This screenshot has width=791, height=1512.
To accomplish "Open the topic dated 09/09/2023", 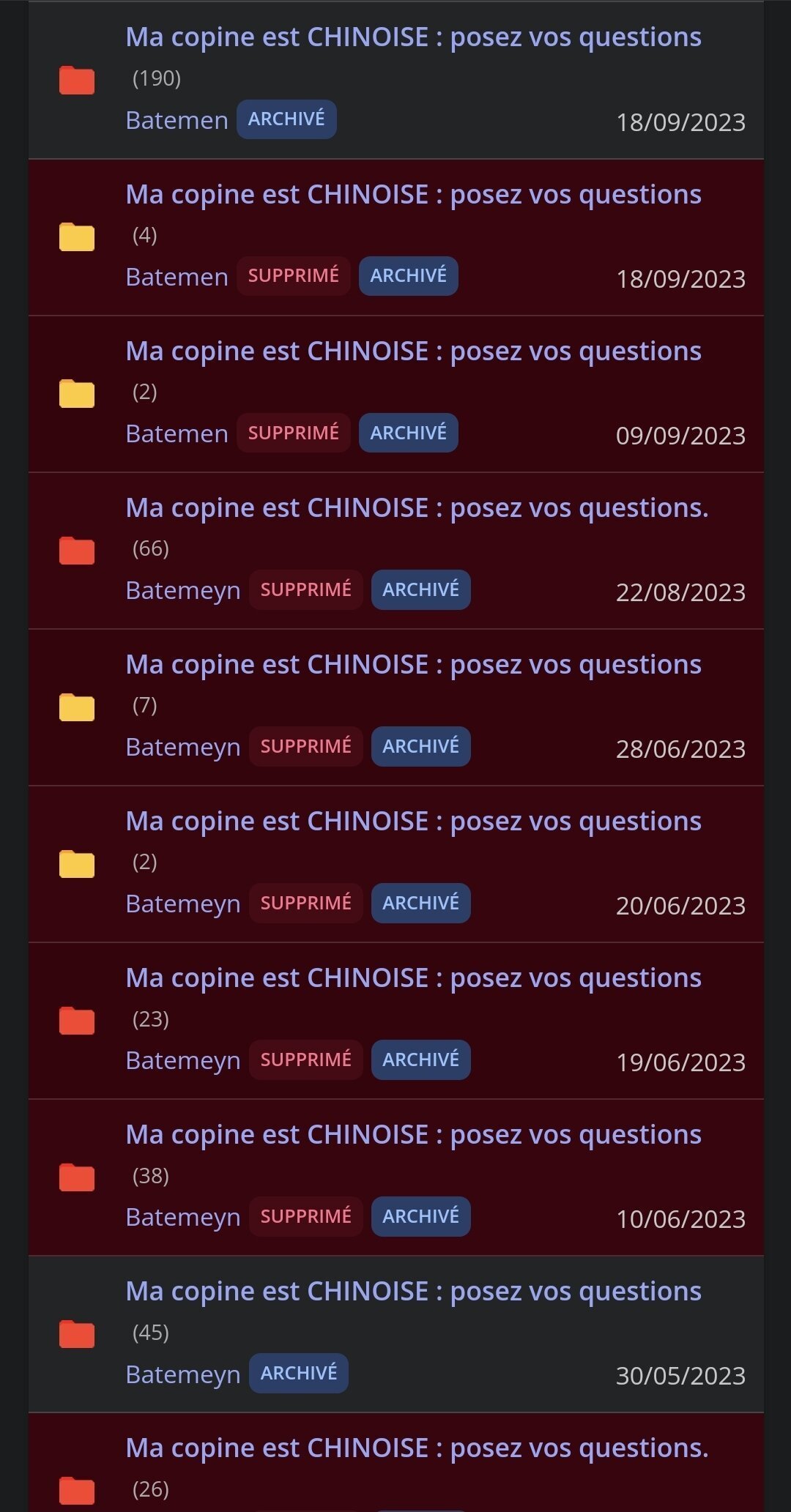I will point(413,351).
